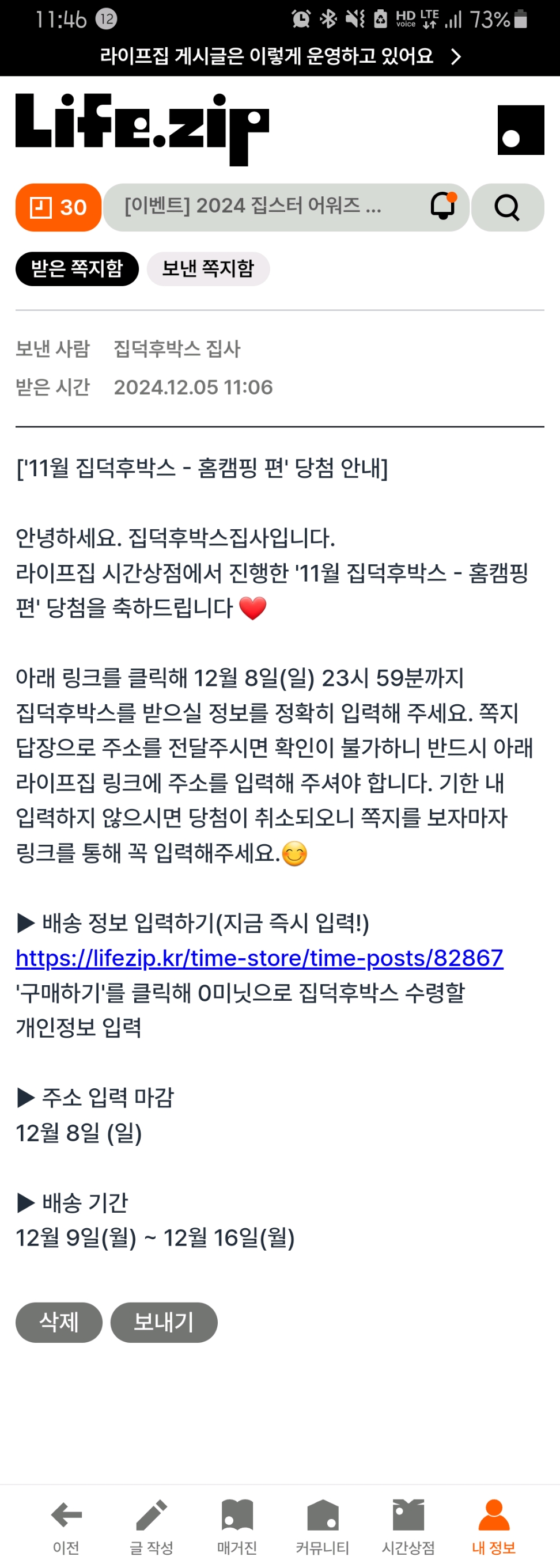Open the 매거진 tab

(x=237, y=1527)
